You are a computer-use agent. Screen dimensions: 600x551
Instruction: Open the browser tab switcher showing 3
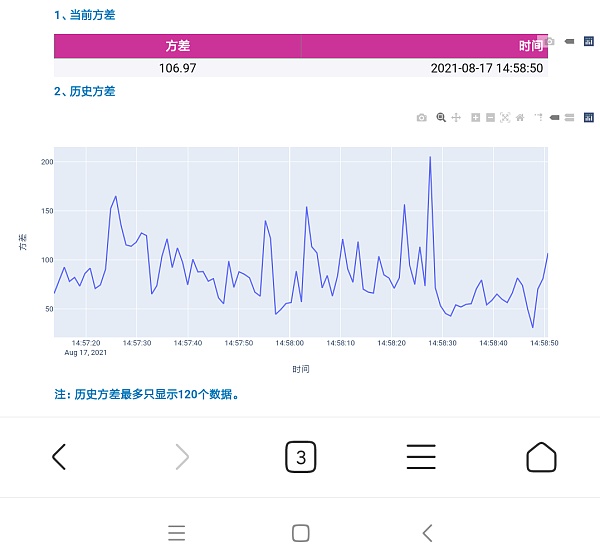(300, 457)
